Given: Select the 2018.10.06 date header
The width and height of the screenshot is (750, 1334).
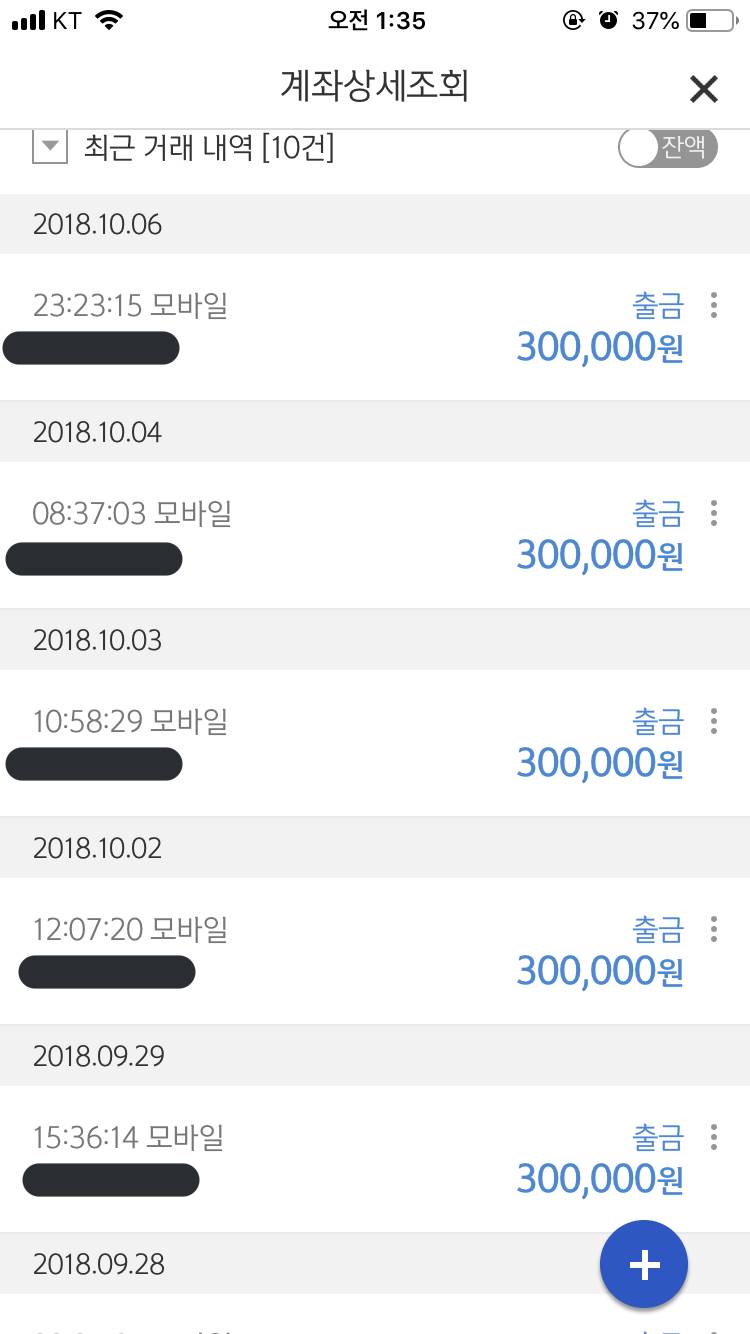Looking at the screenshot, I should 98,224.
